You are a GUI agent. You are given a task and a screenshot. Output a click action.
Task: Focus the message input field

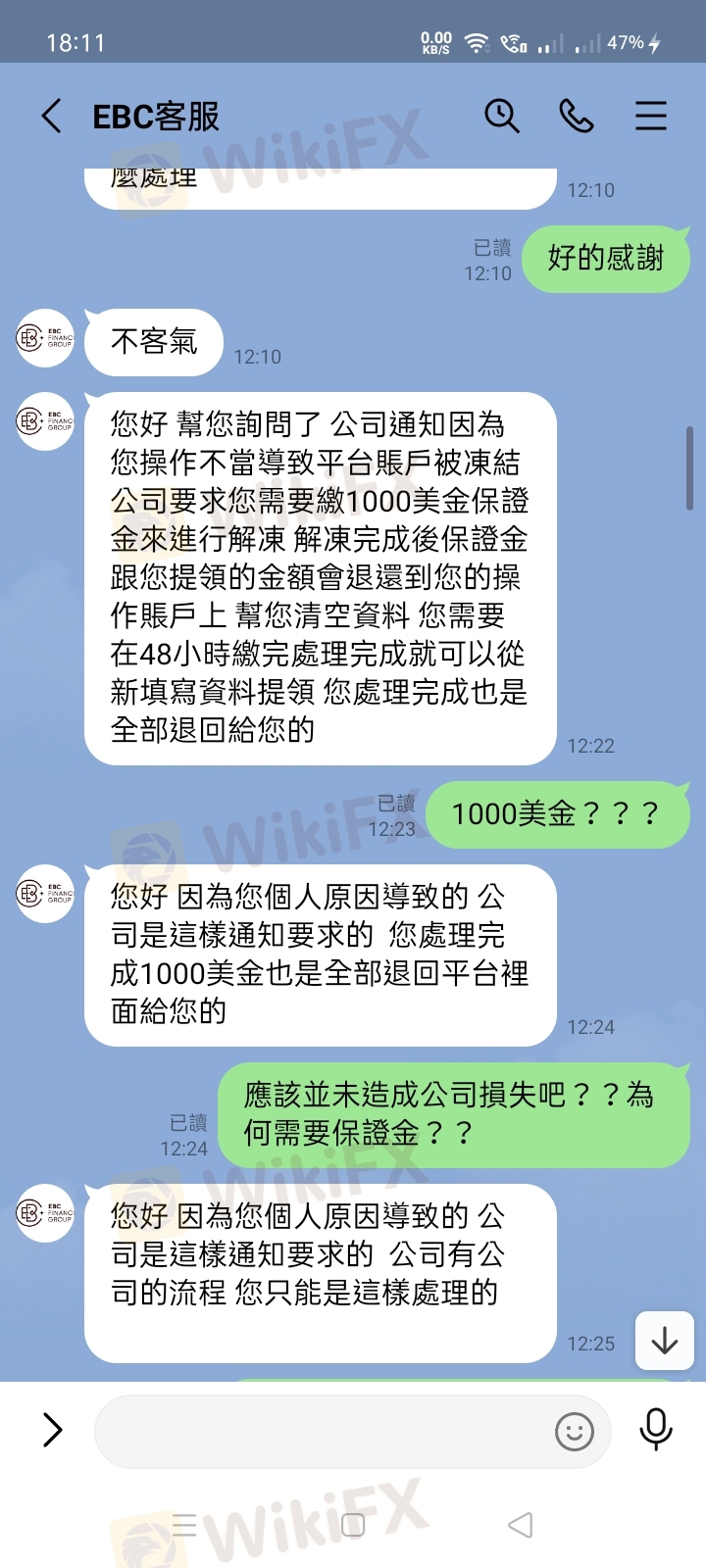coord(324,1431)
